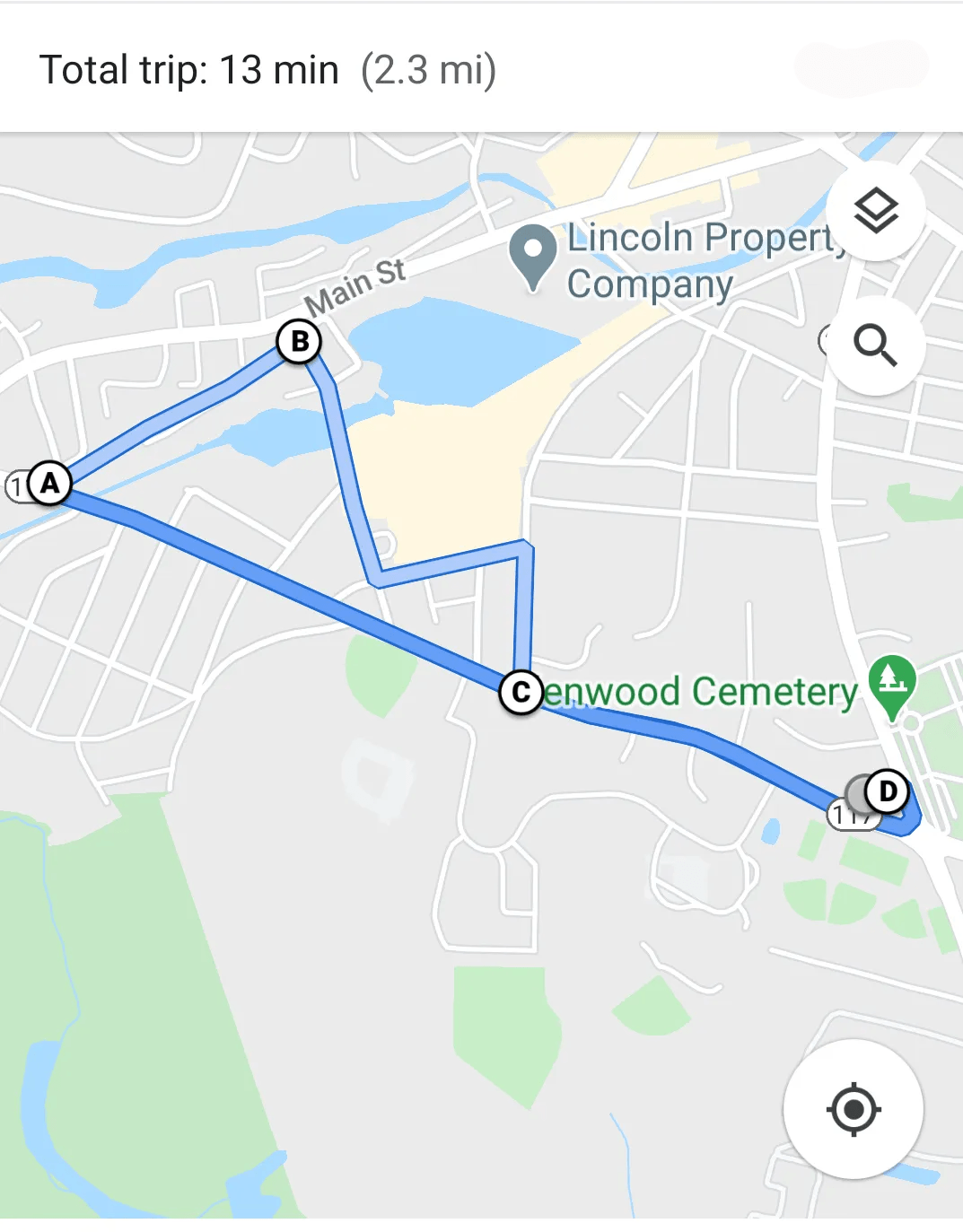
Task: Tap the search magnifier button
Action: (x=875, y=345)
